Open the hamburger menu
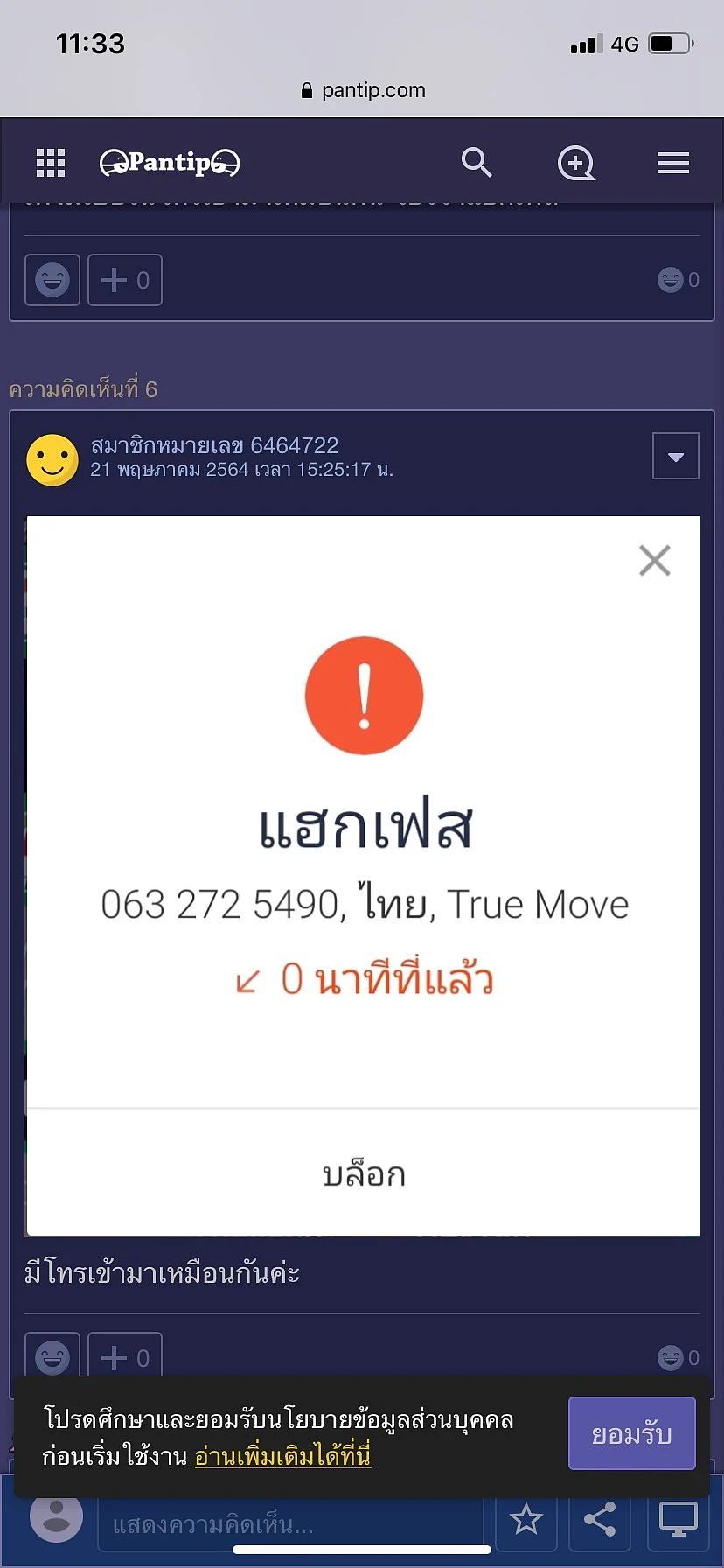The image size is (724, 1568). point(672,163)
